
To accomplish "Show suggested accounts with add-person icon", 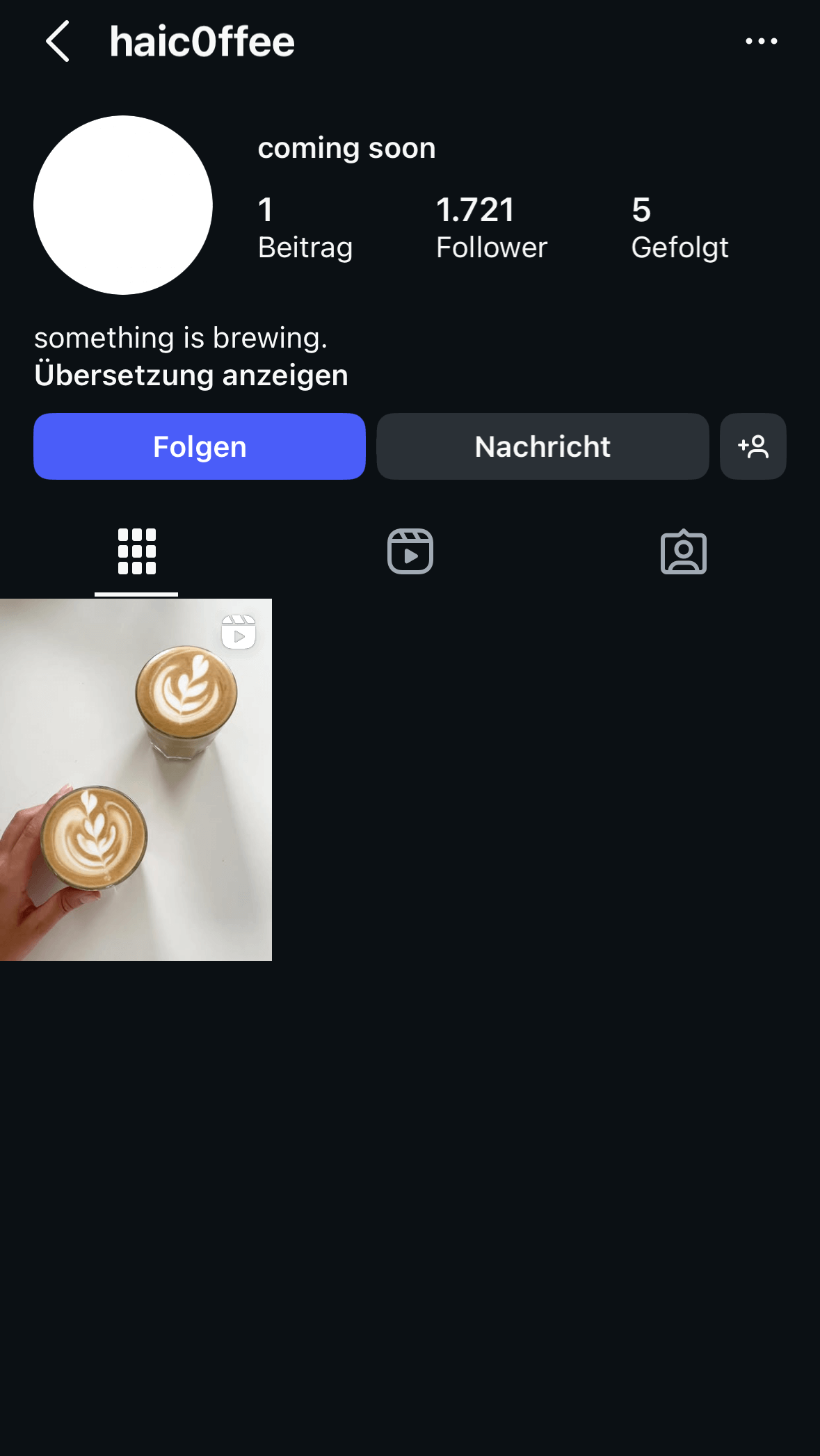I will (x=753, y=446).
